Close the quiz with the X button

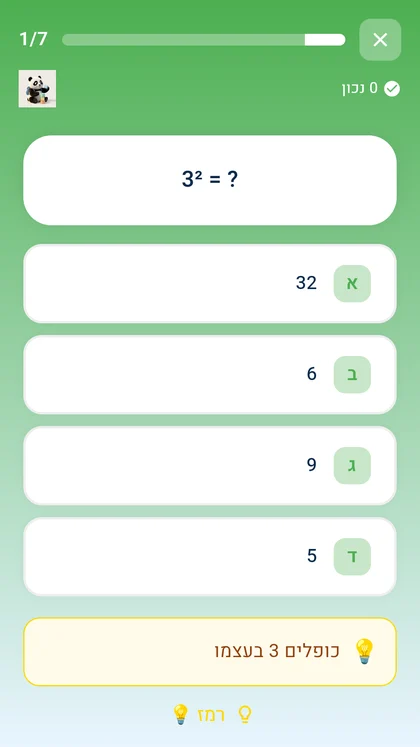(x=380, y=40)
